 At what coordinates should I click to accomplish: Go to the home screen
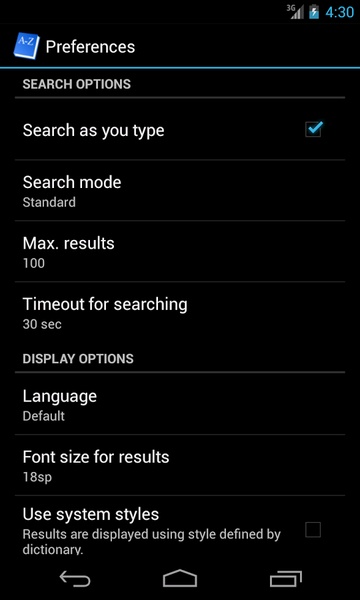pyautogui.click(x=180, y=578)
